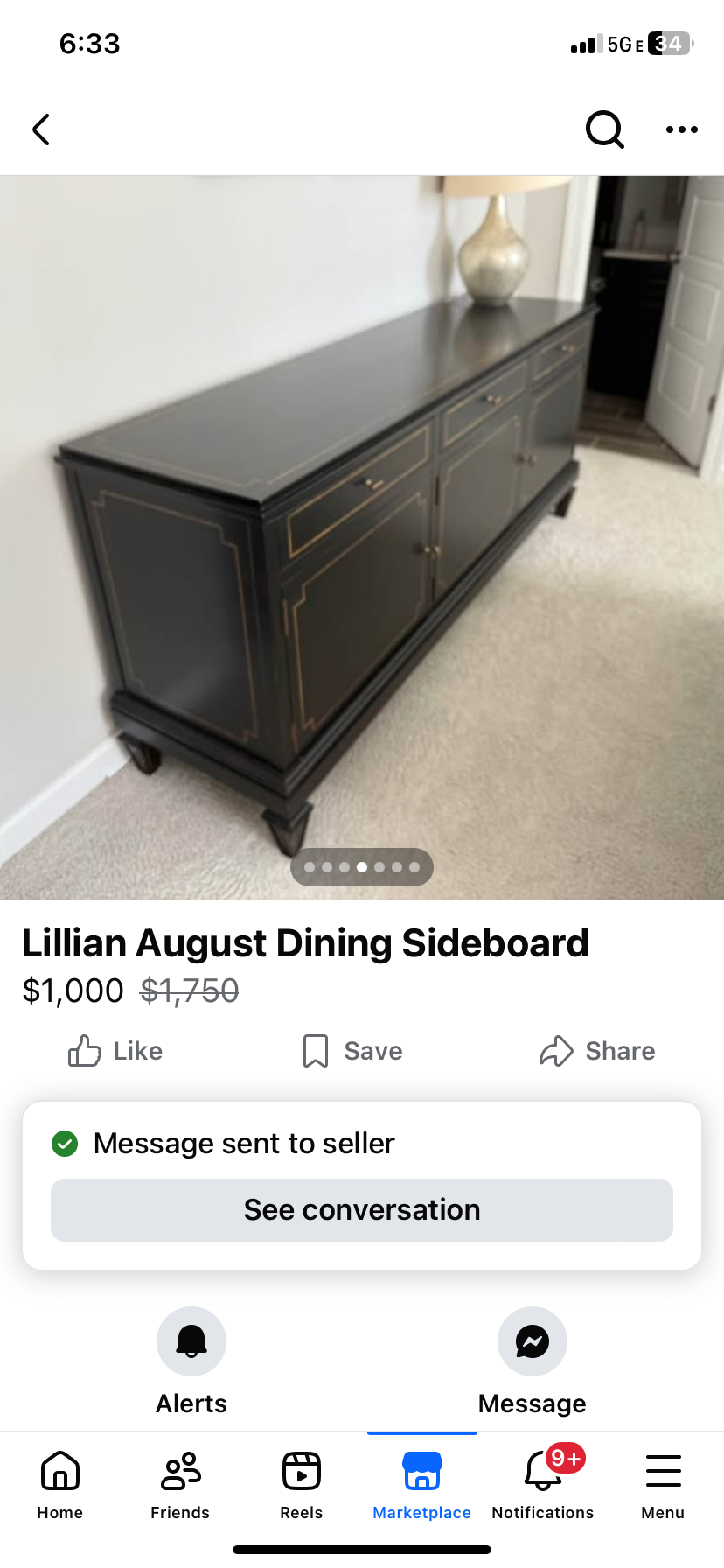Open the Menu tab
The image size is (724, 1568).
(663, 1485)
